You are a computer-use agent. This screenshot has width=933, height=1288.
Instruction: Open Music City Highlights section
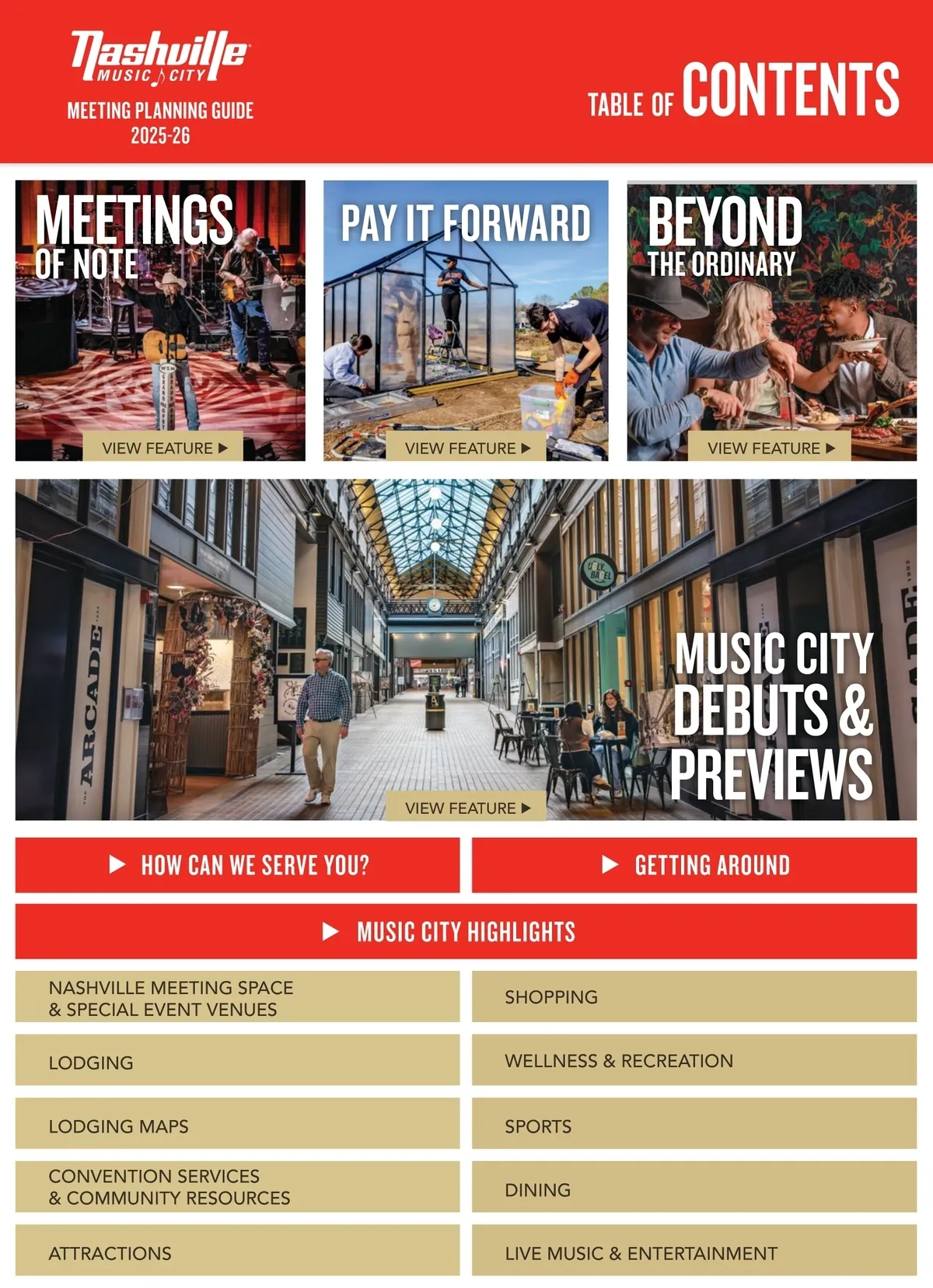tap(466, 931)
